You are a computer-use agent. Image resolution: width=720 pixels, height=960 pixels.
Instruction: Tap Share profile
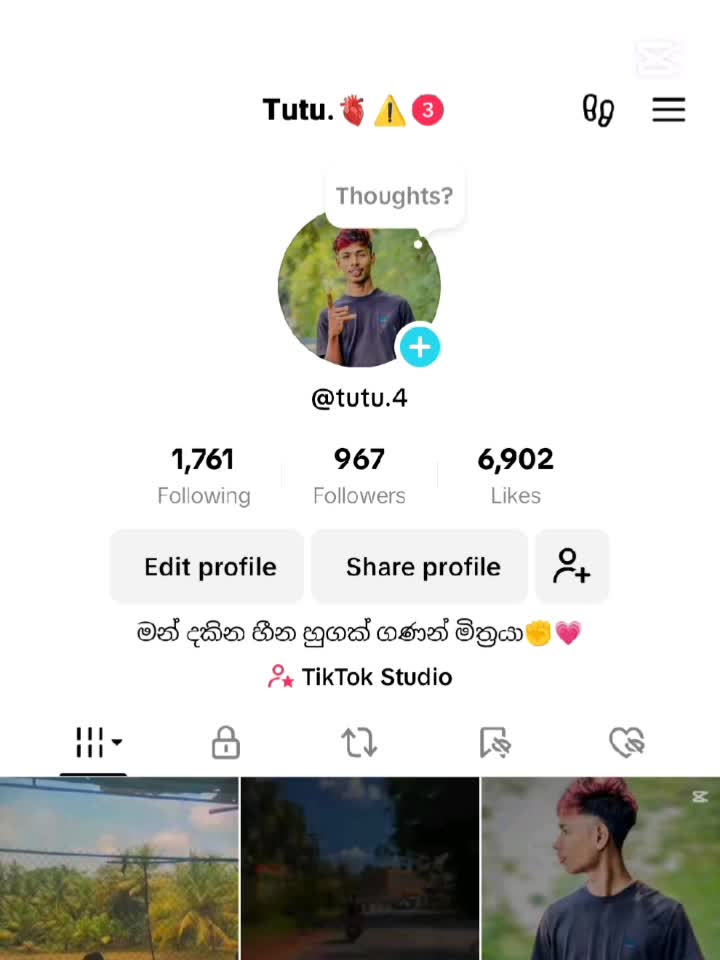pos(422,567)
